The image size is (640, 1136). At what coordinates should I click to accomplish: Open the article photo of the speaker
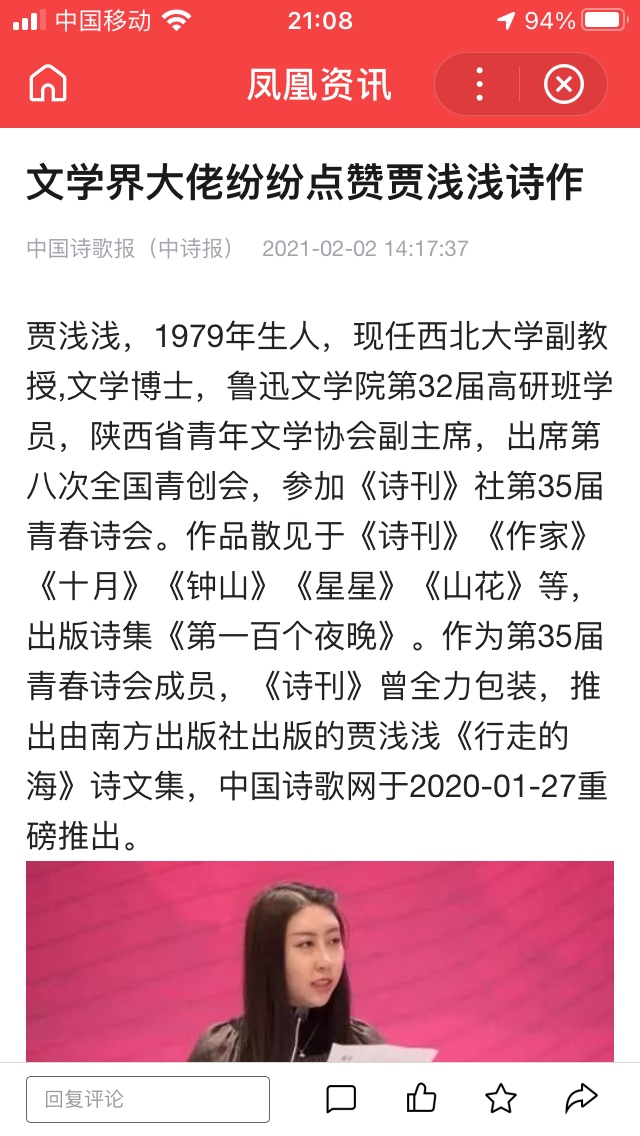pos(320,961)
